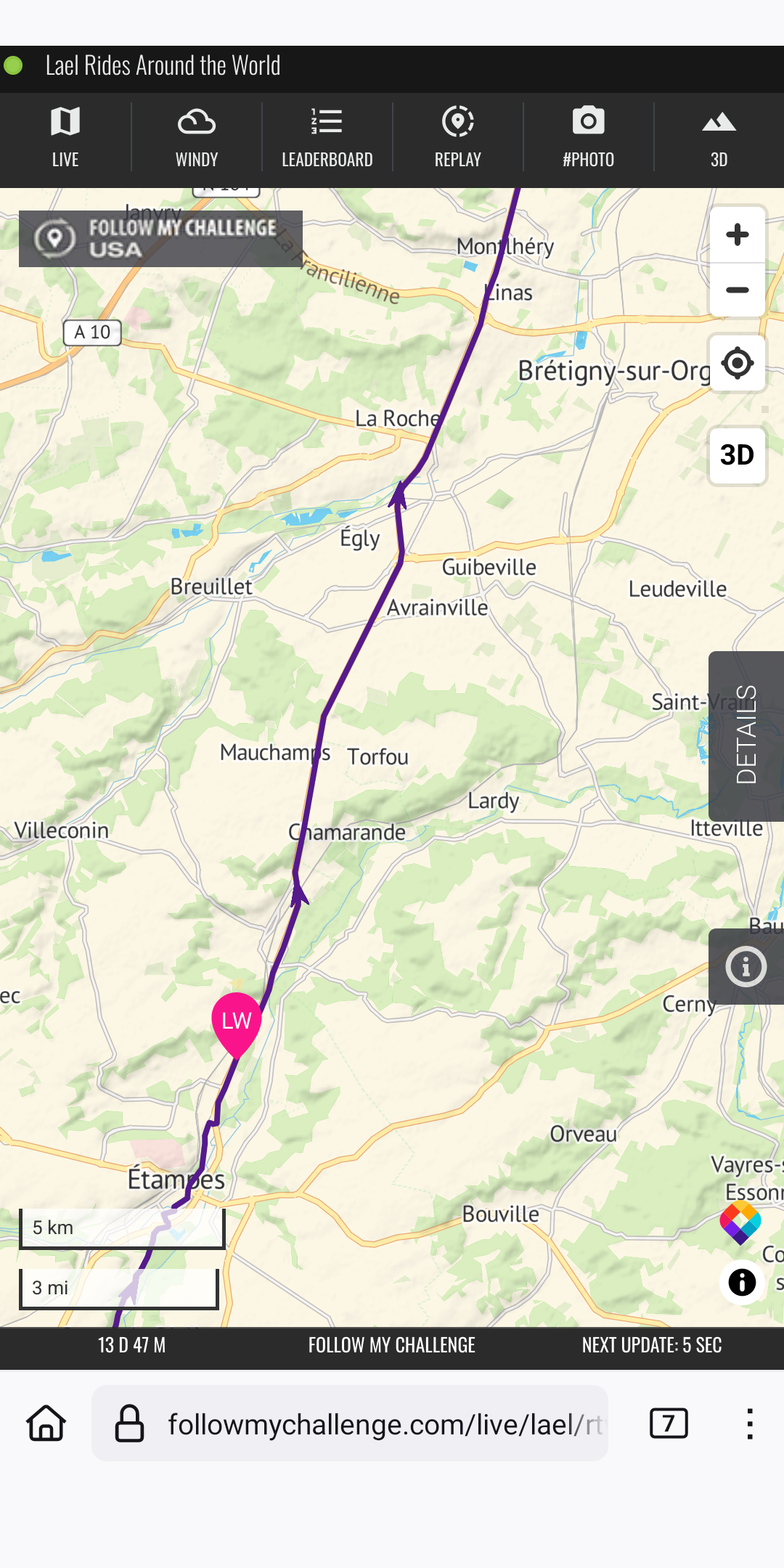Open the #PHOTO section

click(588, 137)
